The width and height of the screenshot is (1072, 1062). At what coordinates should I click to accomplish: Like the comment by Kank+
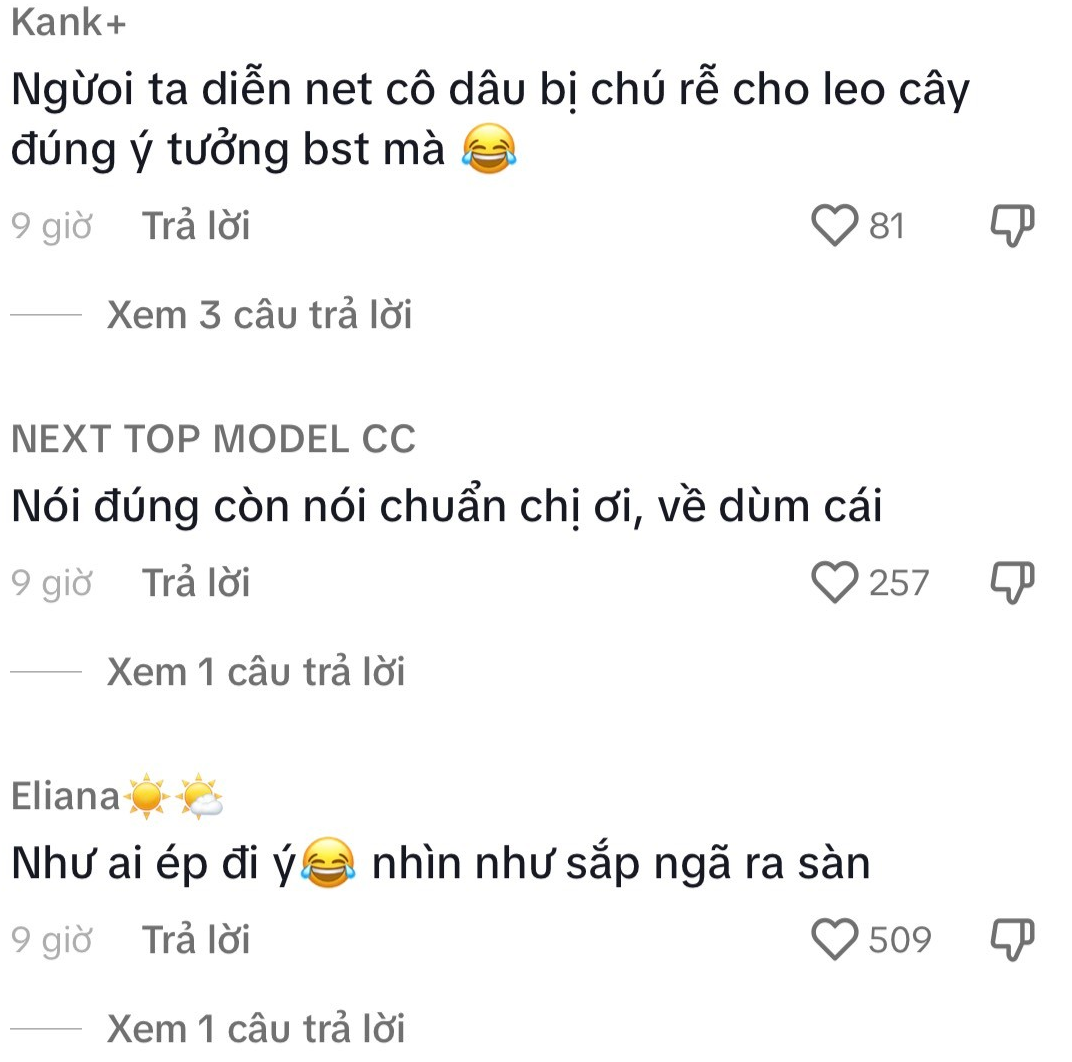coord(834,226)
